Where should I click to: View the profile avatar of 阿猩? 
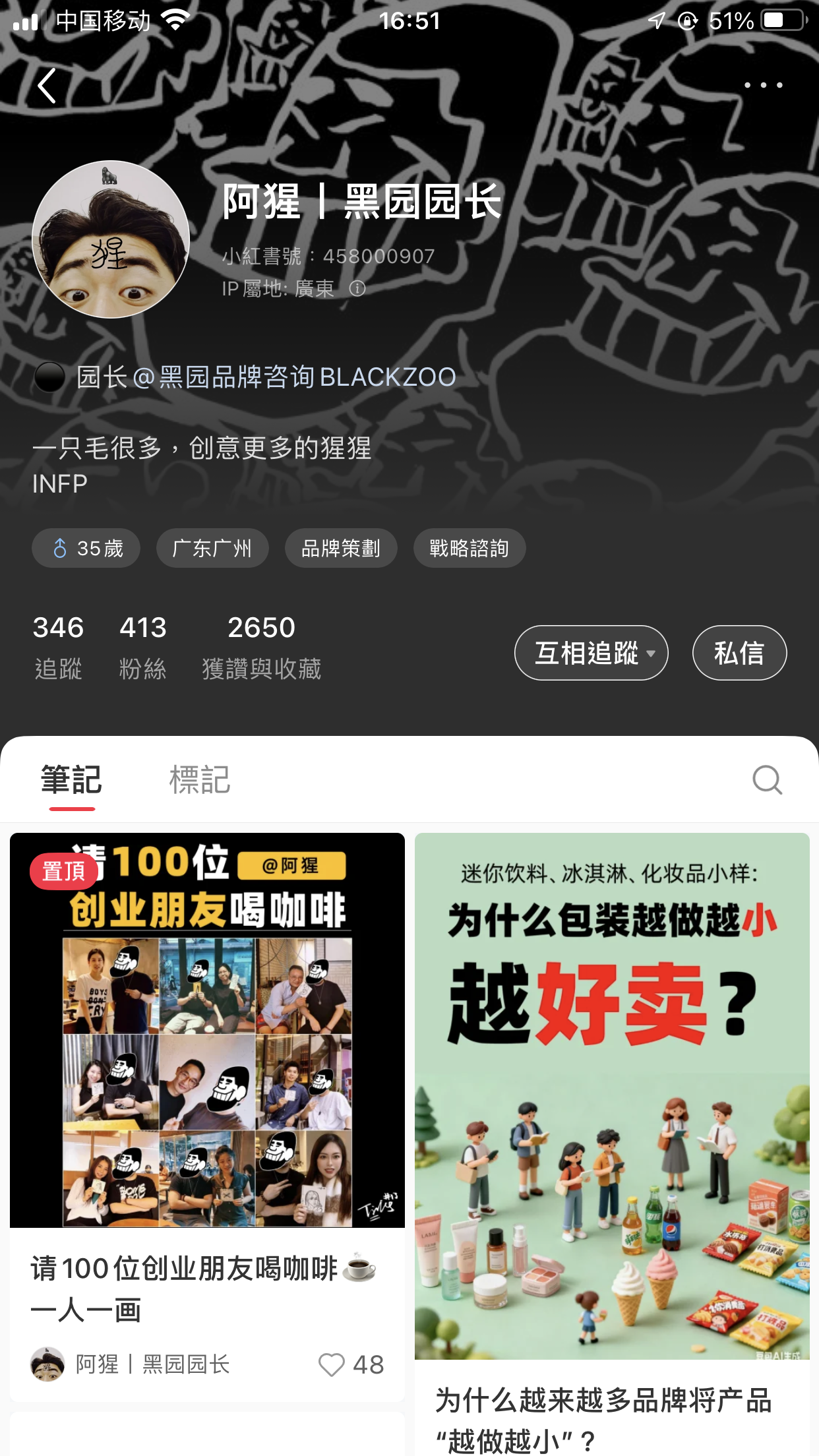[x=111, y=239]
